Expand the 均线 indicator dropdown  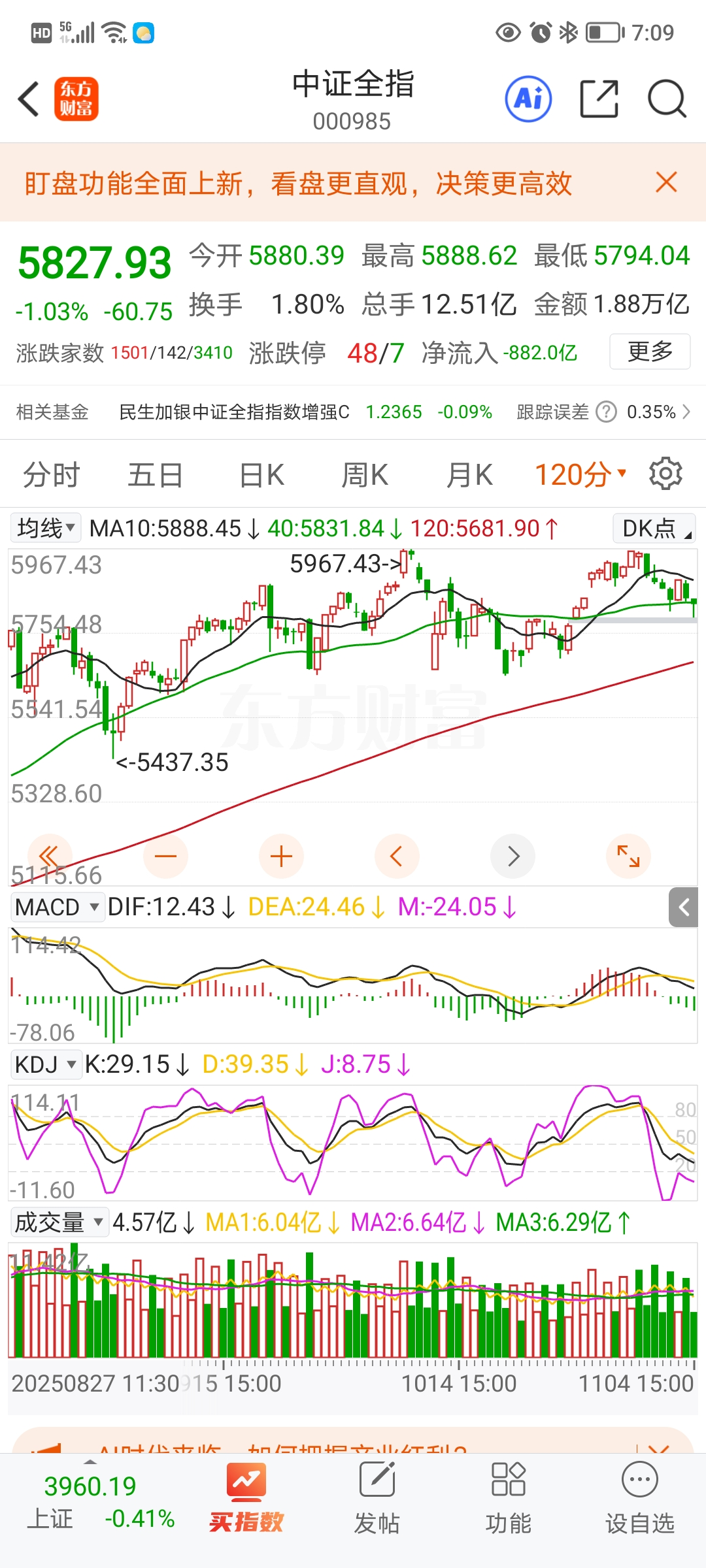point(46,528)
